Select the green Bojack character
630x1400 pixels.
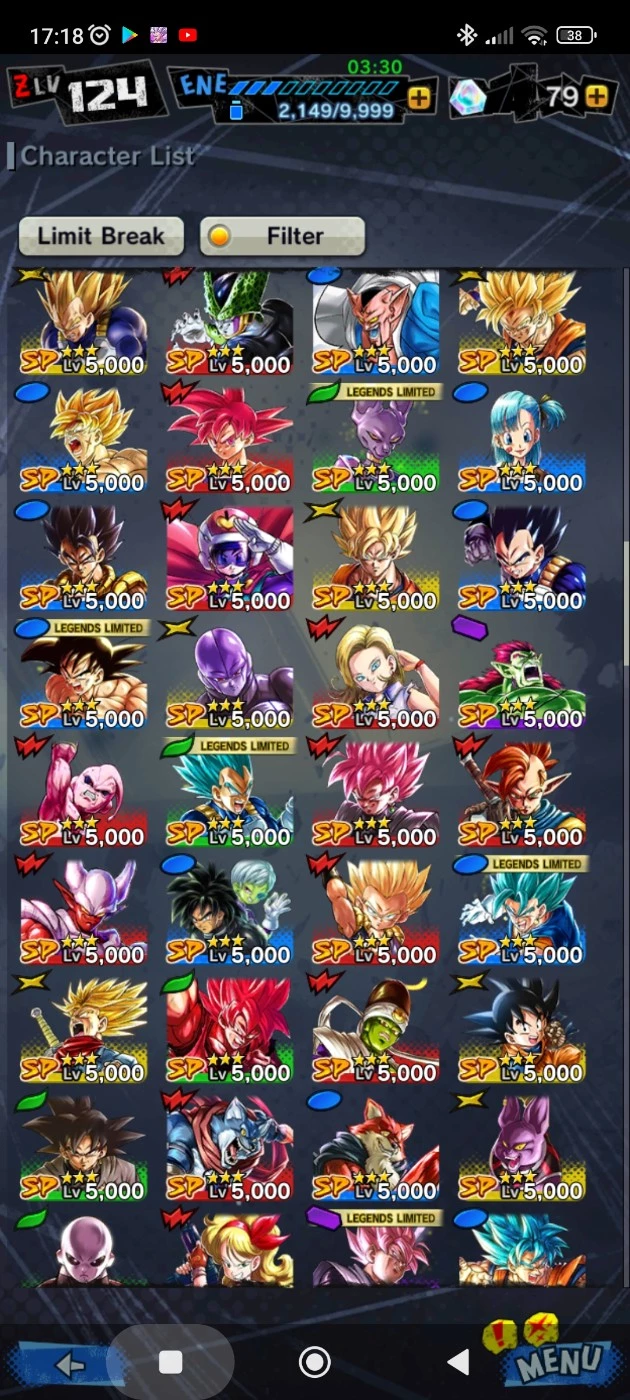tap(522, 676)
